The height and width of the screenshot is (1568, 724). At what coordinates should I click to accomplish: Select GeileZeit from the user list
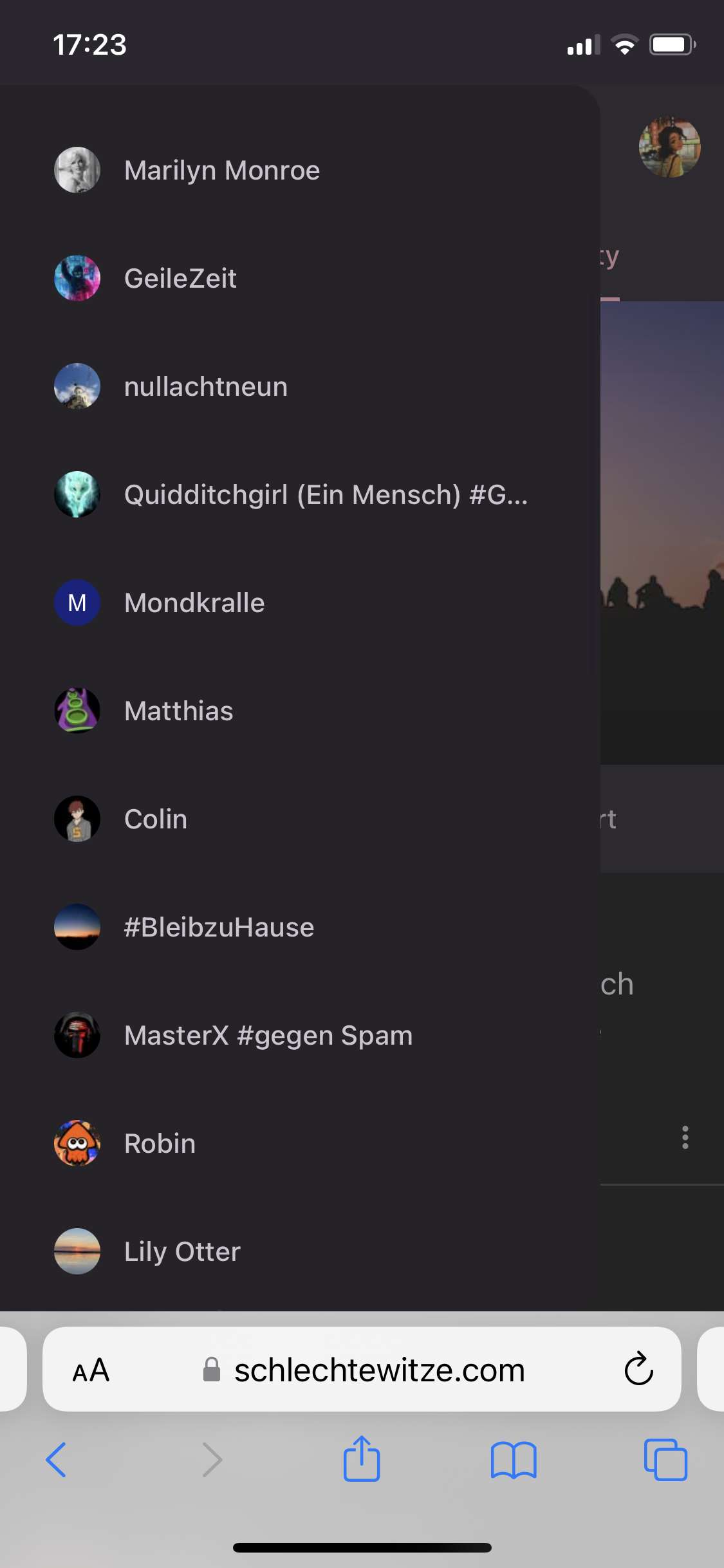[x=180, y=279]
